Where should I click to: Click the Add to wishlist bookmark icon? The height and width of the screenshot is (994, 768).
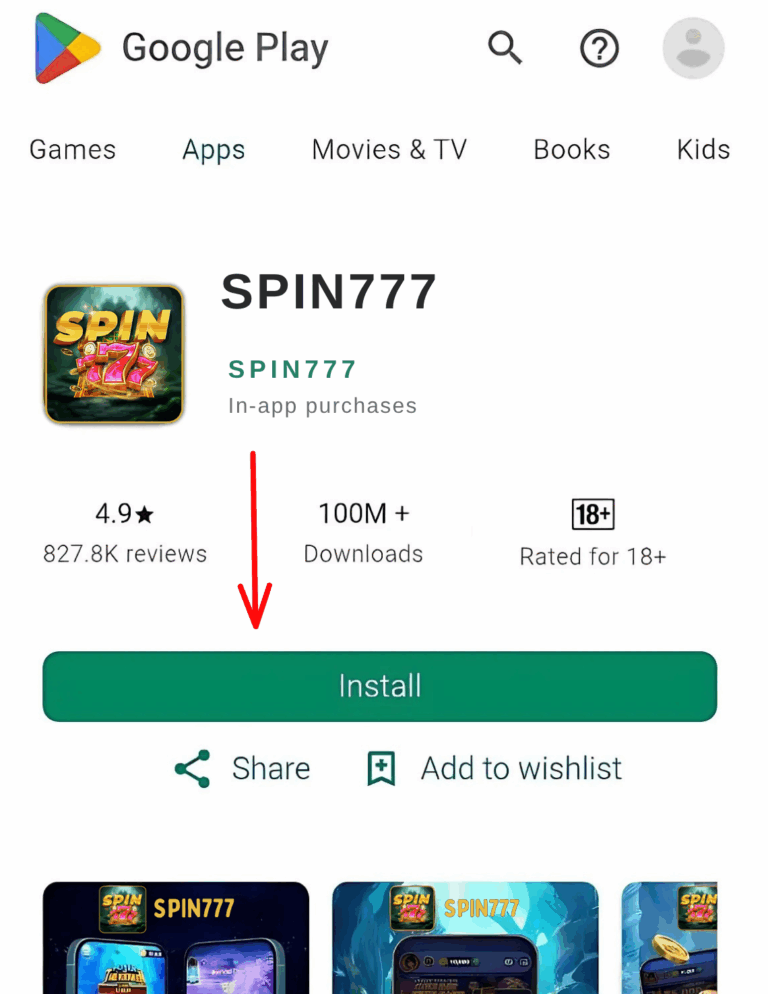(x=380, y=769)
